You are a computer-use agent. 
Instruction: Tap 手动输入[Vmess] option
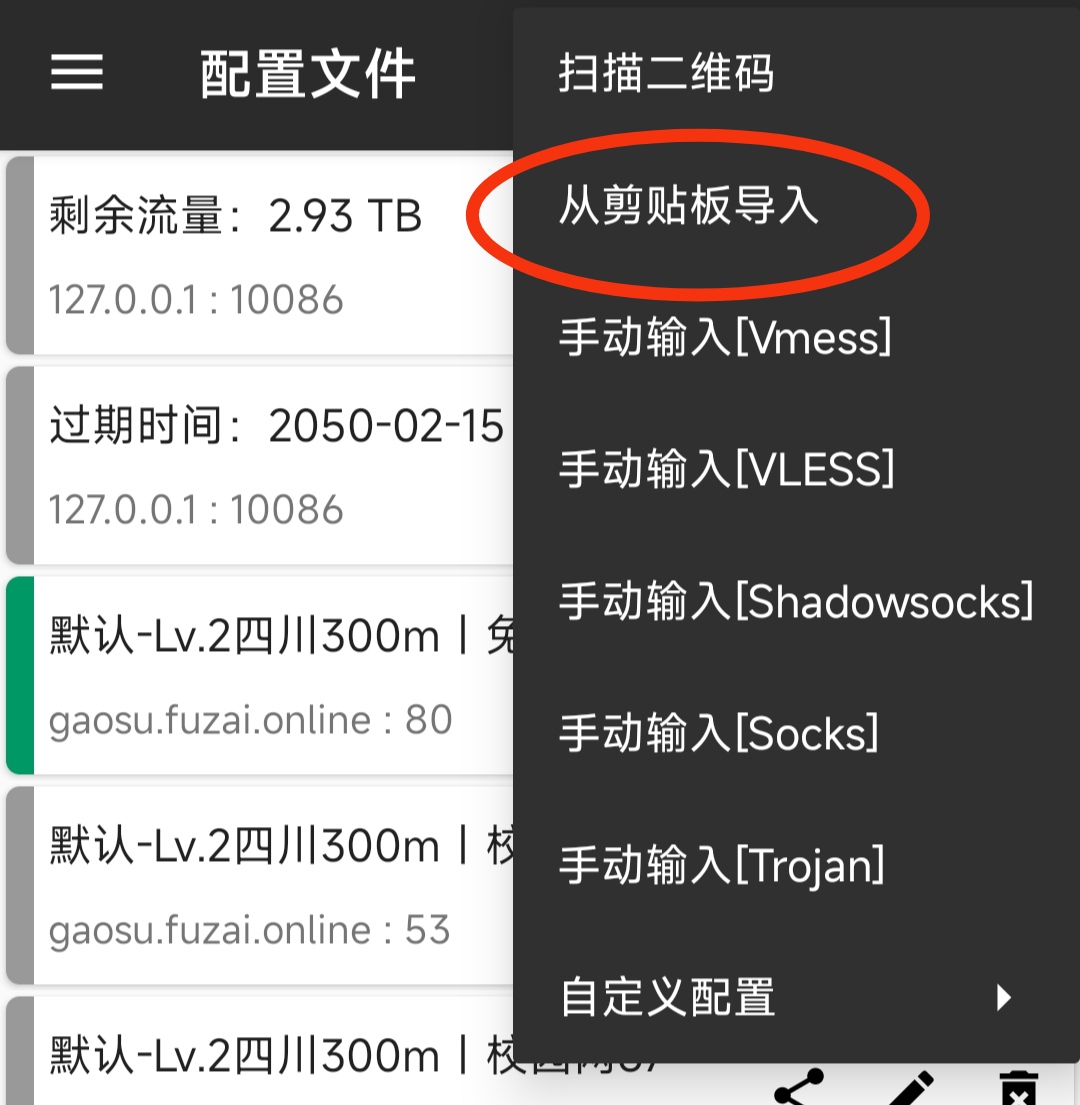point(725,338)
